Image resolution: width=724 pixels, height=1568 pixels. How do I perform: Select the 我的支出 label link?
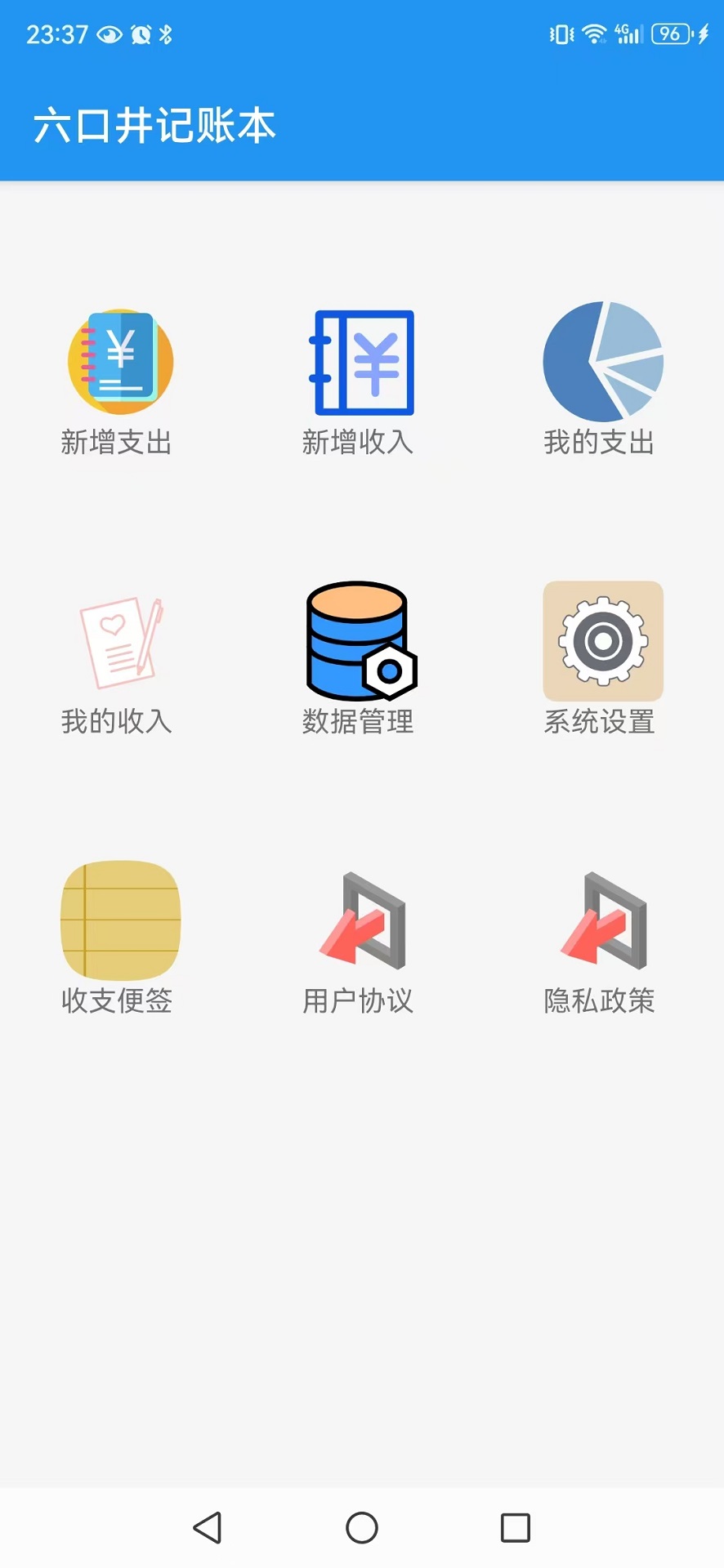[600, 443]
